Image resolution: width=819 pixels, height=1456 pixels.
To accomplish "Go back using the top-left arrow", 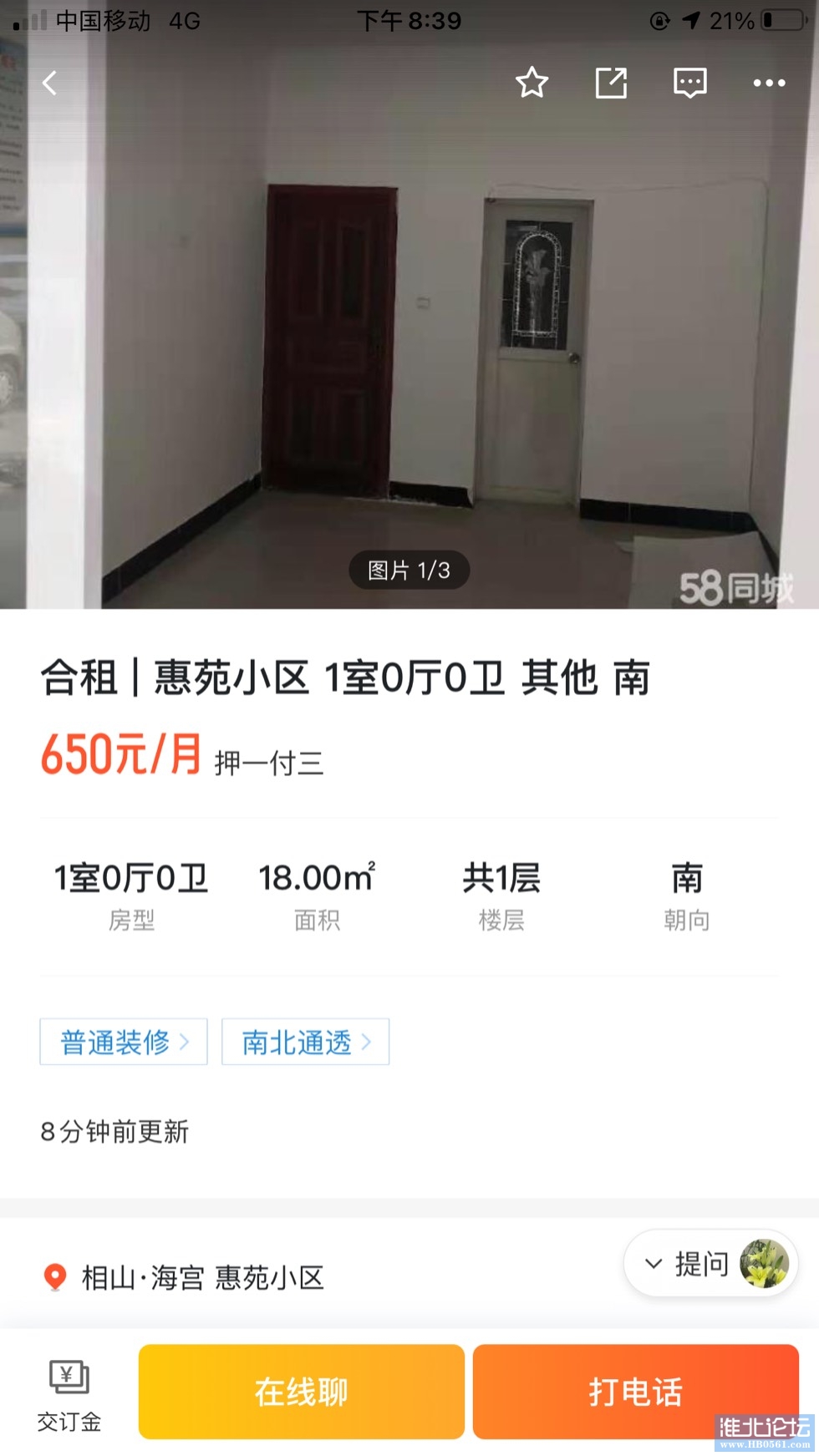I will (50, 83).
